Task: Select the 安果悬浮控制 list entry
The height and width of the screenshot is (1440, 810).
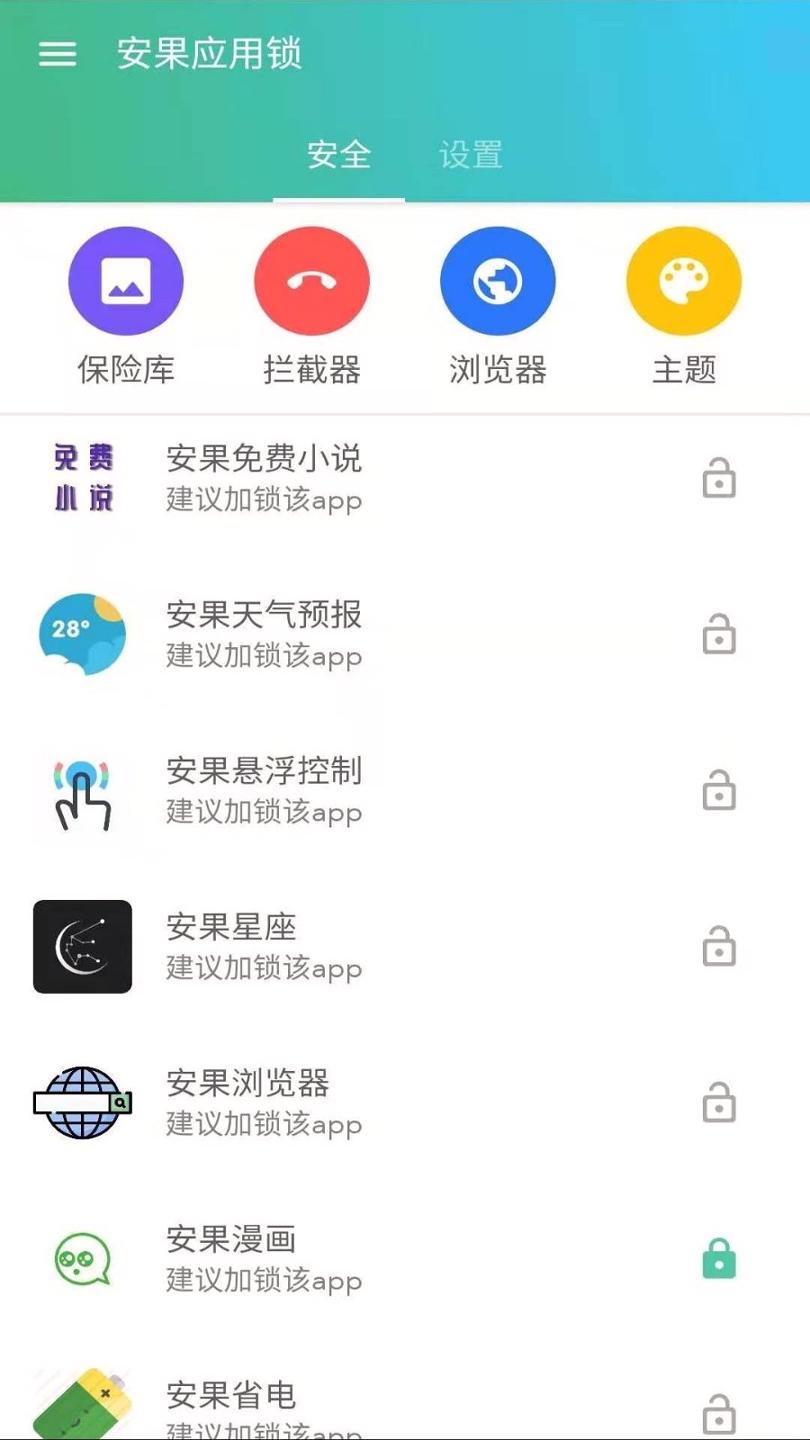Action: point(300,790)
